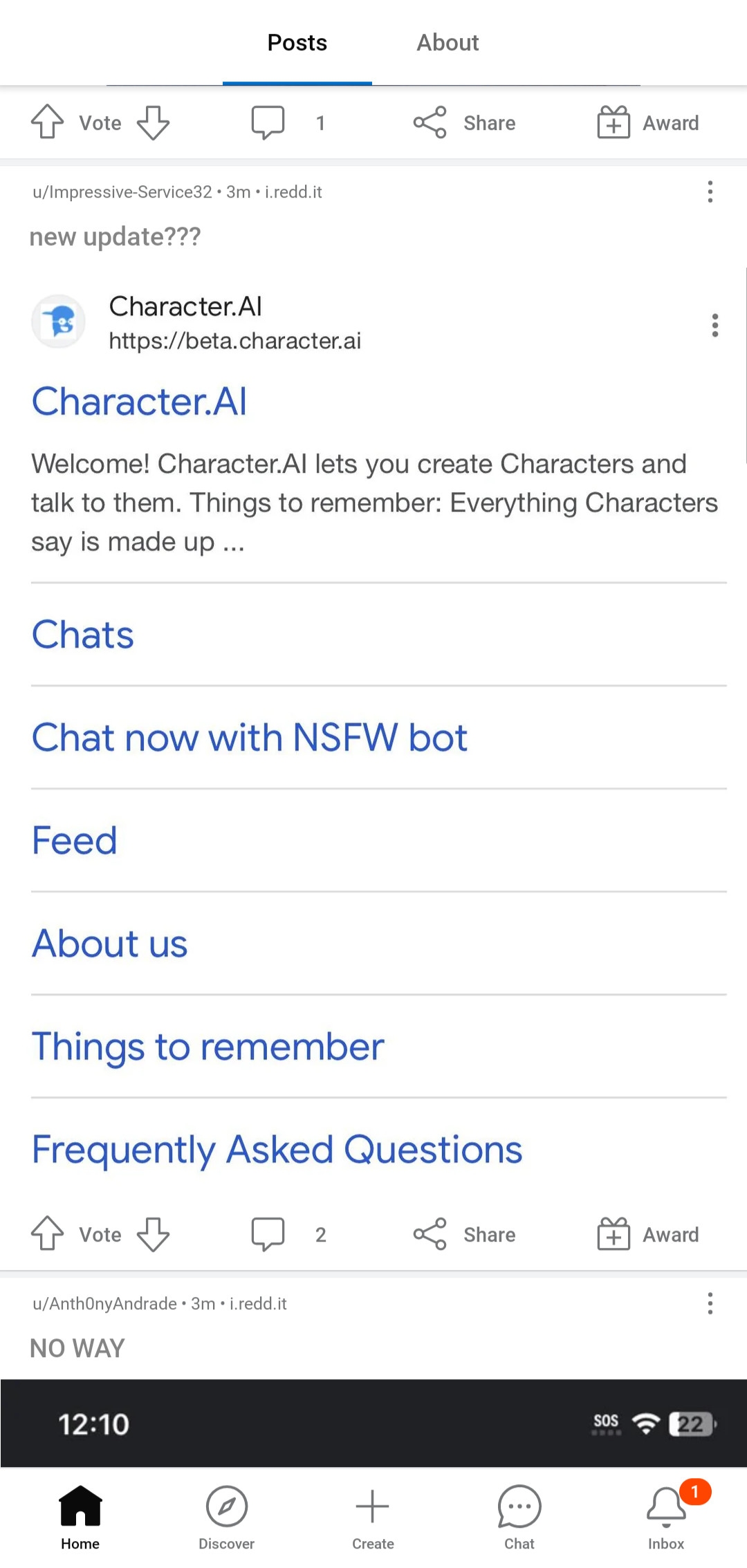Go to the Home tab
The height and width of the screenshot is (1568, 747).
point(80,1518)
